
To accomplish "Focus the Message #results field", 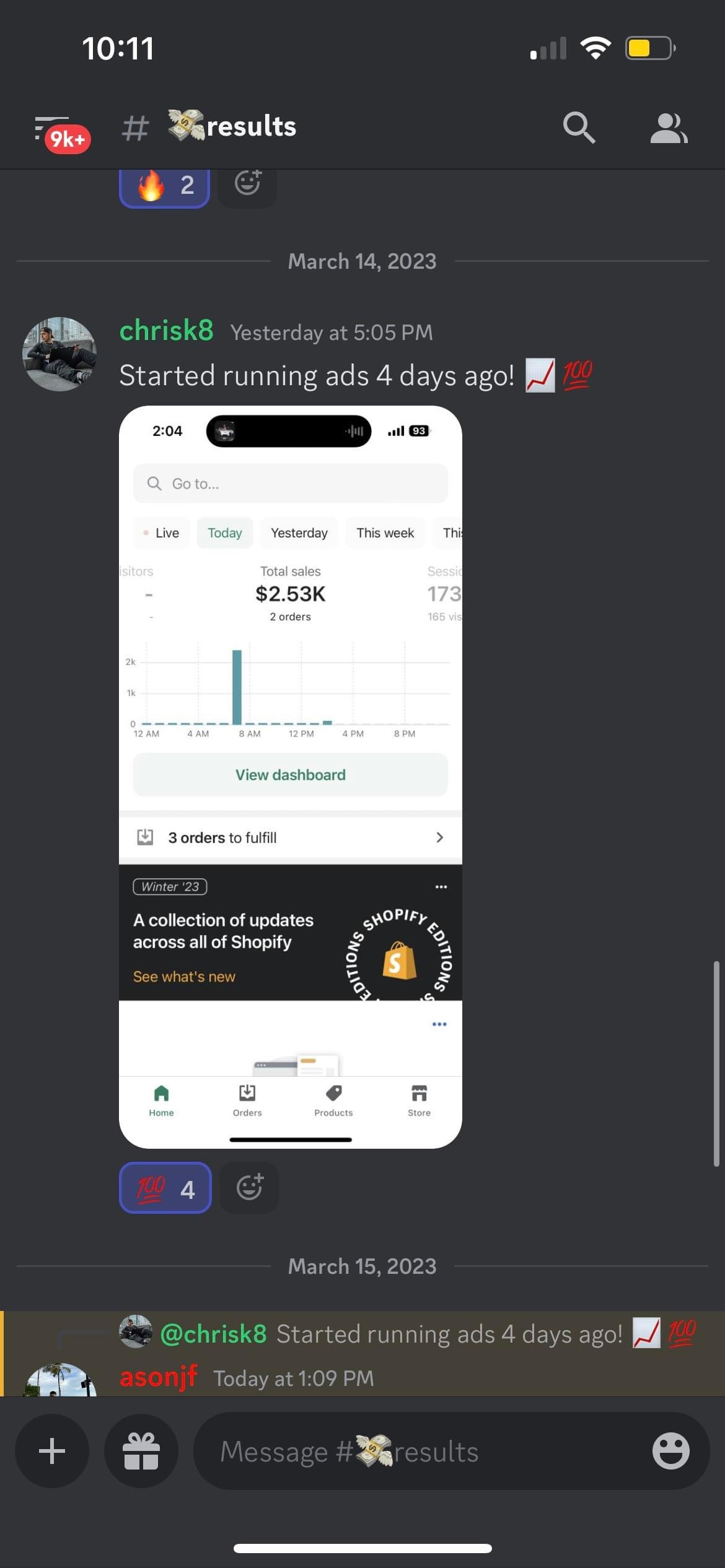I will (421, 1451).
